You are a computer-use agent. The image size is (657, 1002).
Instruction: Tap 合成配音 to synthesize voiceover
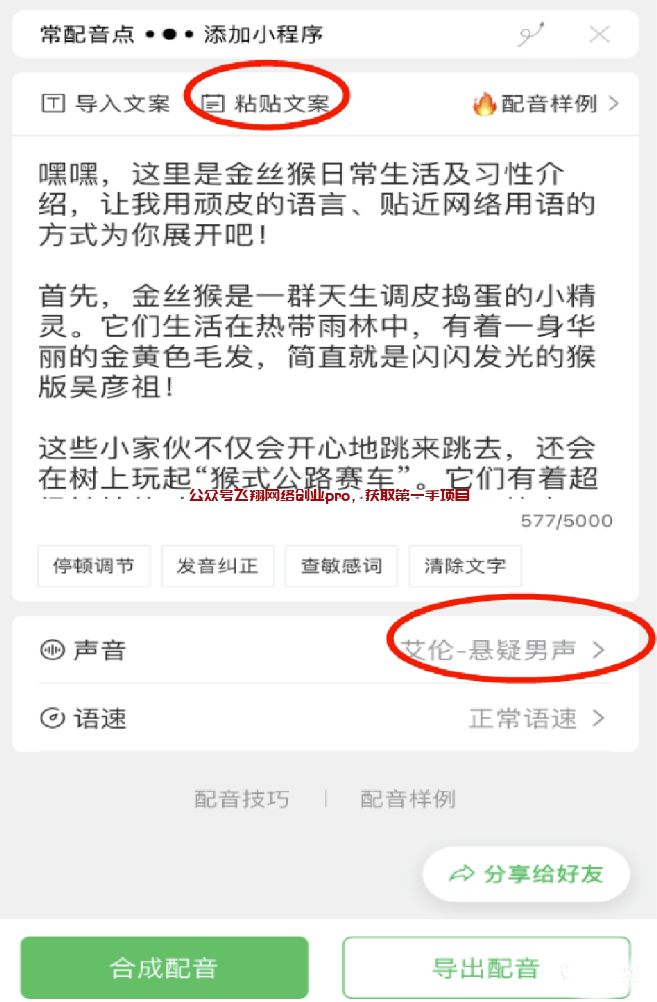pyautogui.click(x=164, y=968)
